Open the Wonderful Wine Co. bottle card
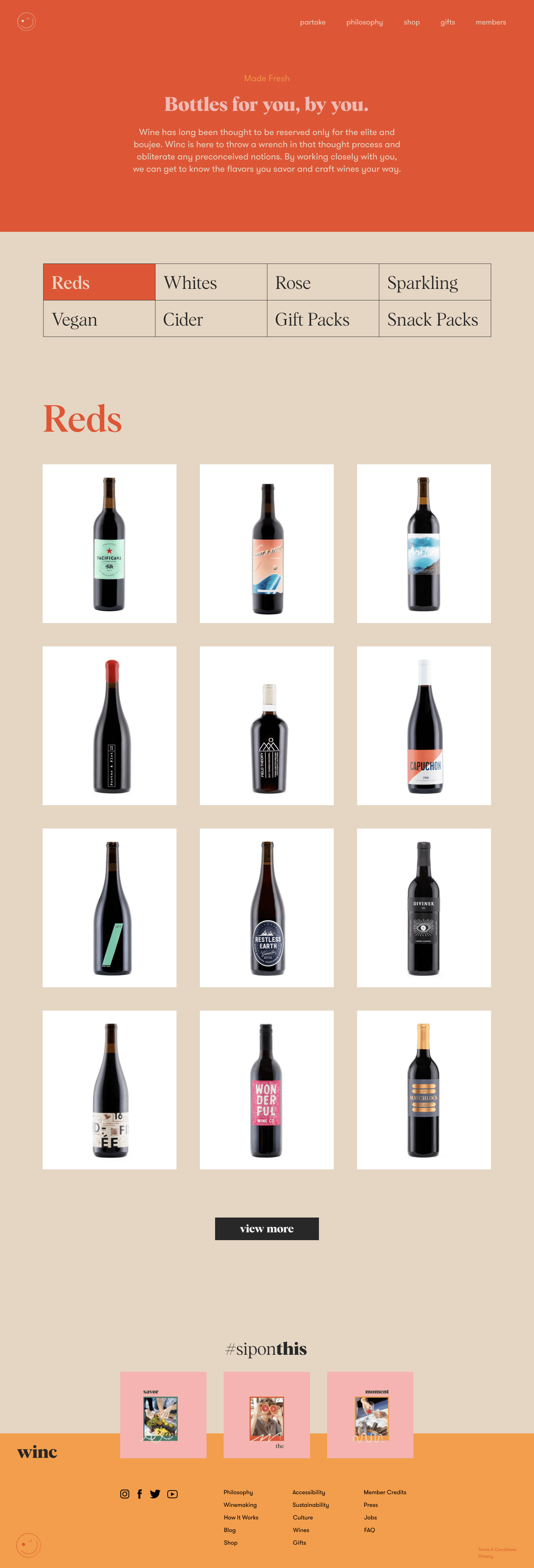Screen dimensions: 534x1568 (x=267, y=1090)
